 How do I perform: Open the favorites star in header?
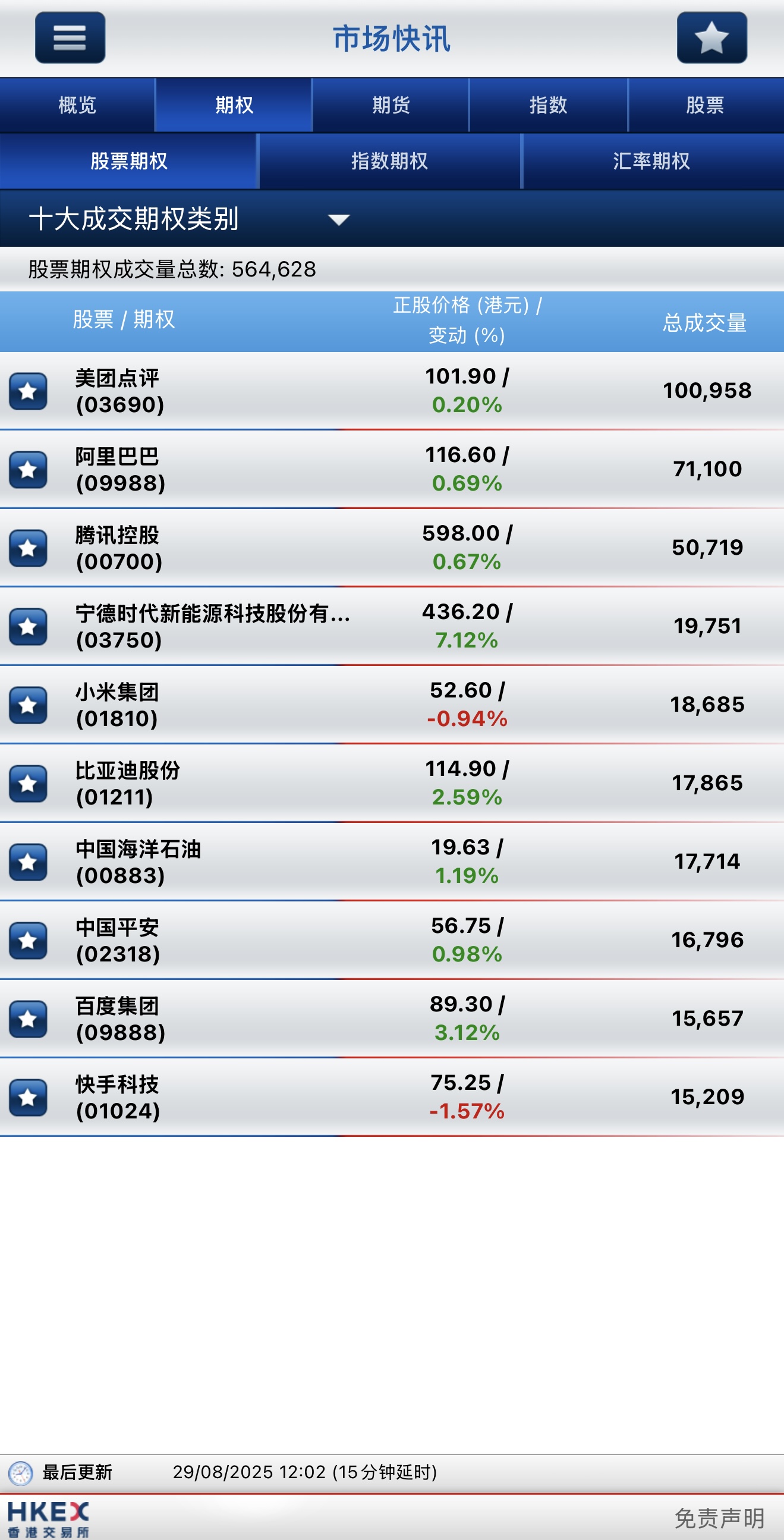[x=711, y=37]
